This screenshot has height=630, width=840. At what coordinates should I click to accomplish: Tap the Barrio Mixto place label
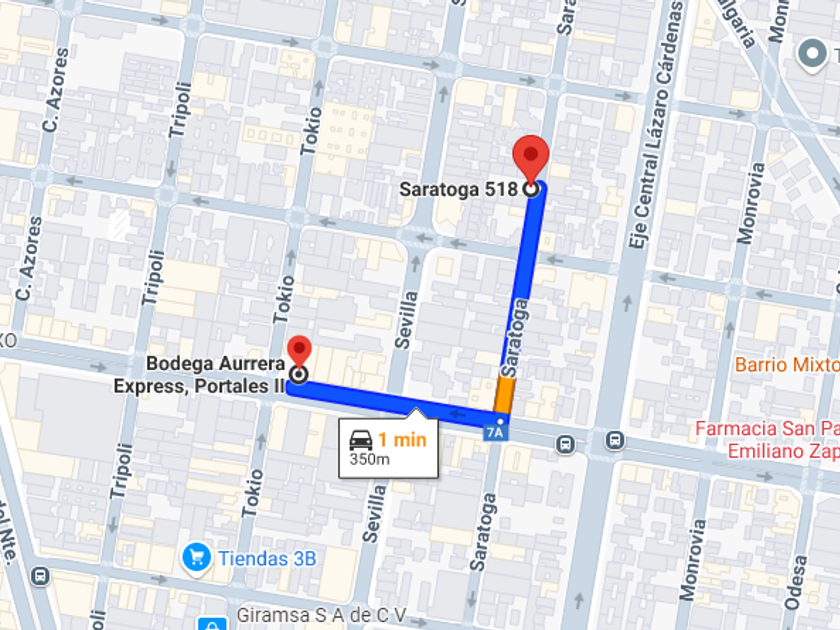787,365
